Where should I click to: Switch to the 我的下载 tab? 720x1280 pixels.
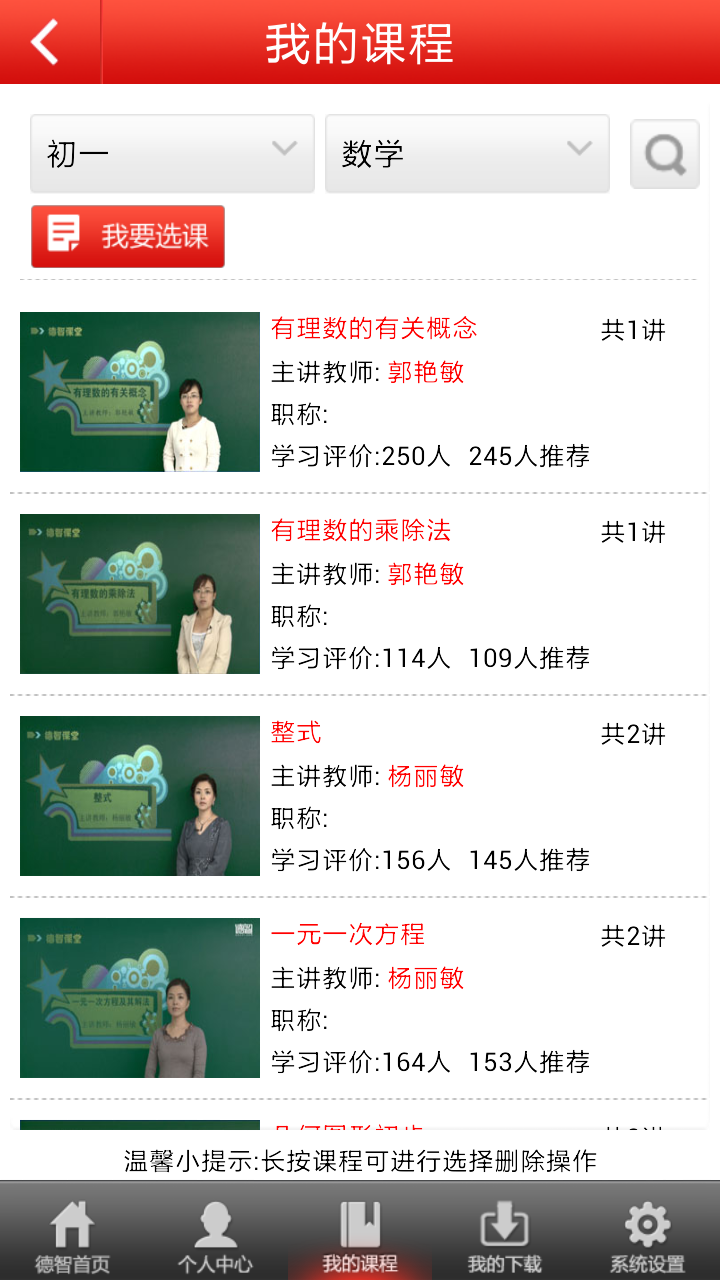pyautogui.click(x=504, y=1235)
